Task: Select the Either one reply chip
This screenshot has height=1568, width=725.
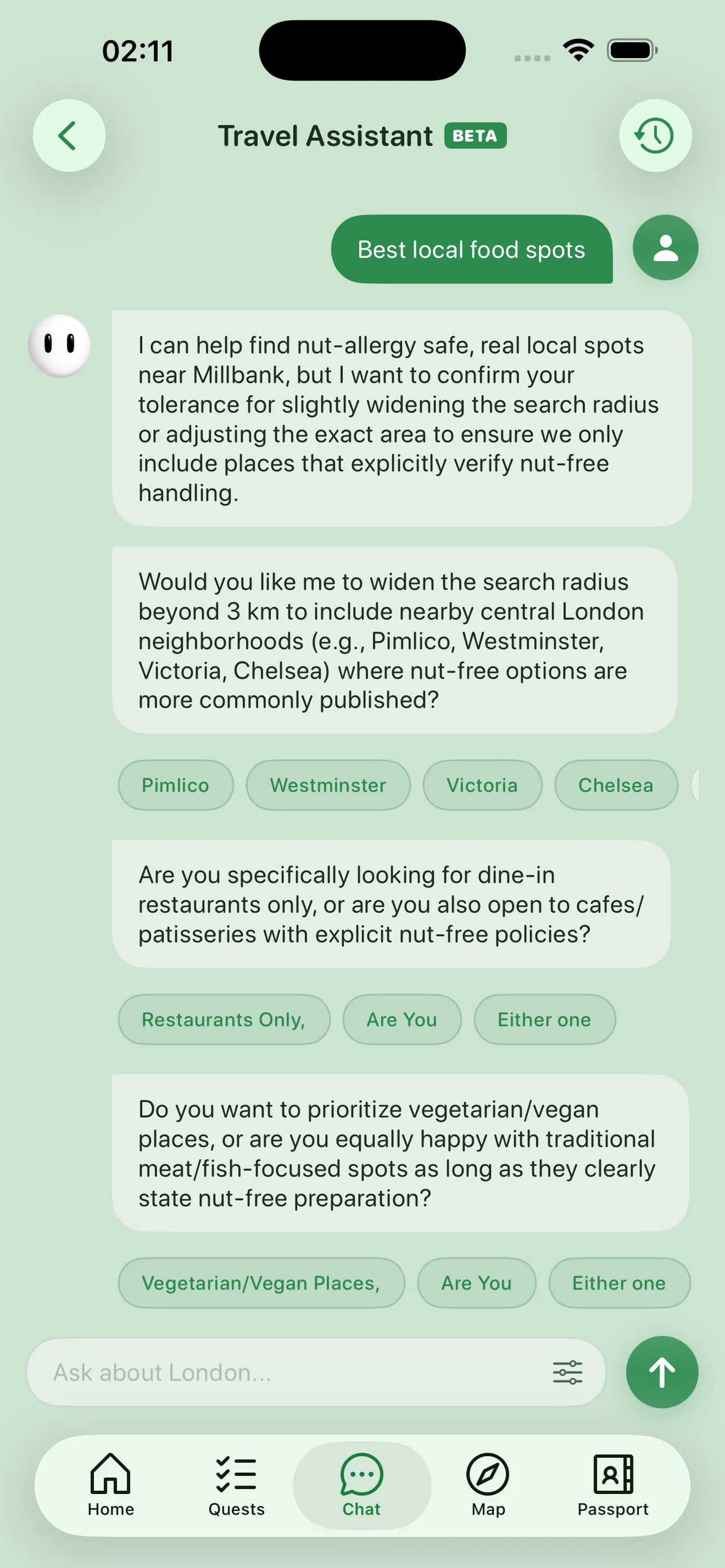Action: (545, 1019)
